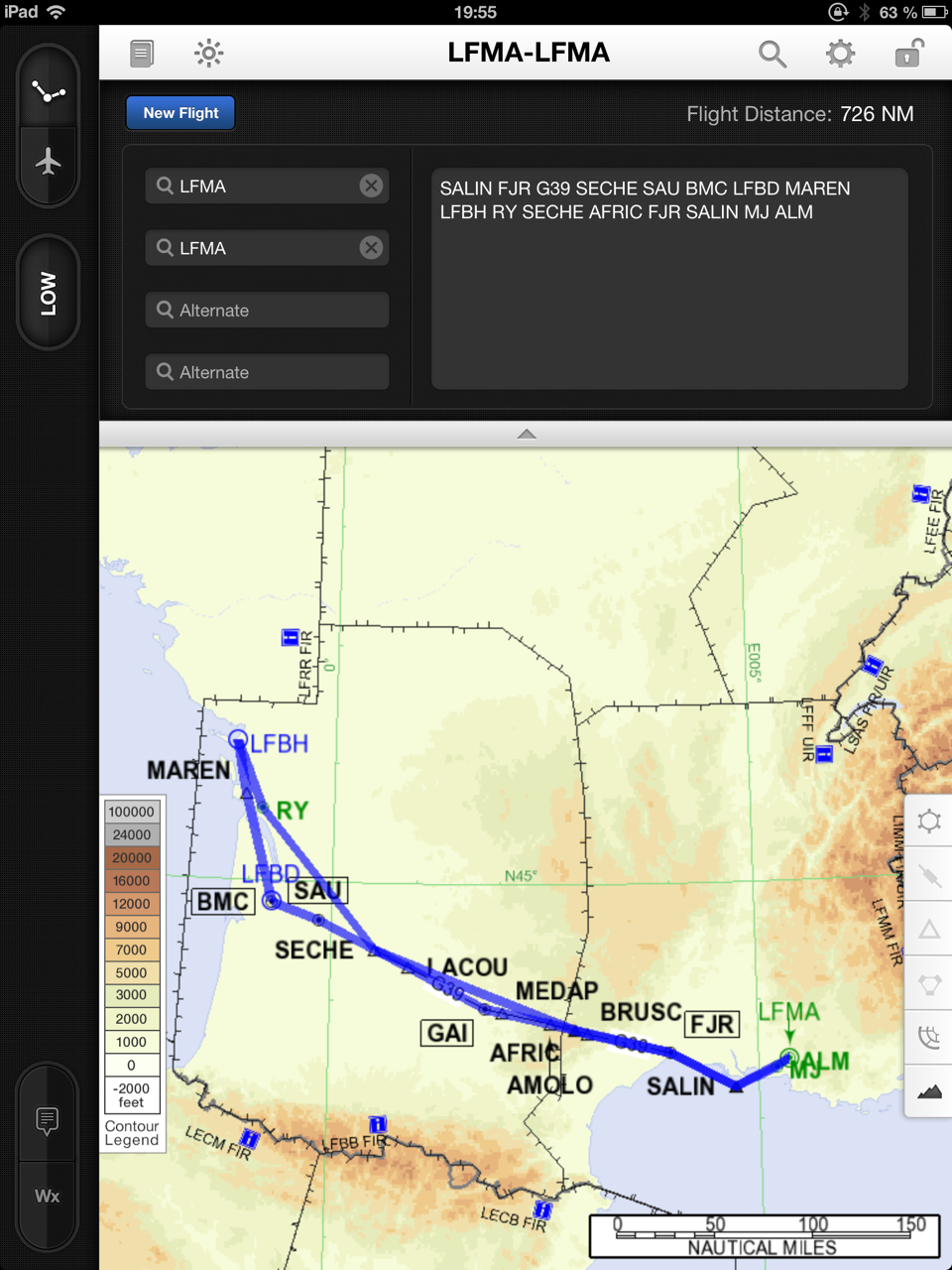952x1270 pixels.
Task: Collapse the flight panel with the up arrow
Action: point(527,434)
